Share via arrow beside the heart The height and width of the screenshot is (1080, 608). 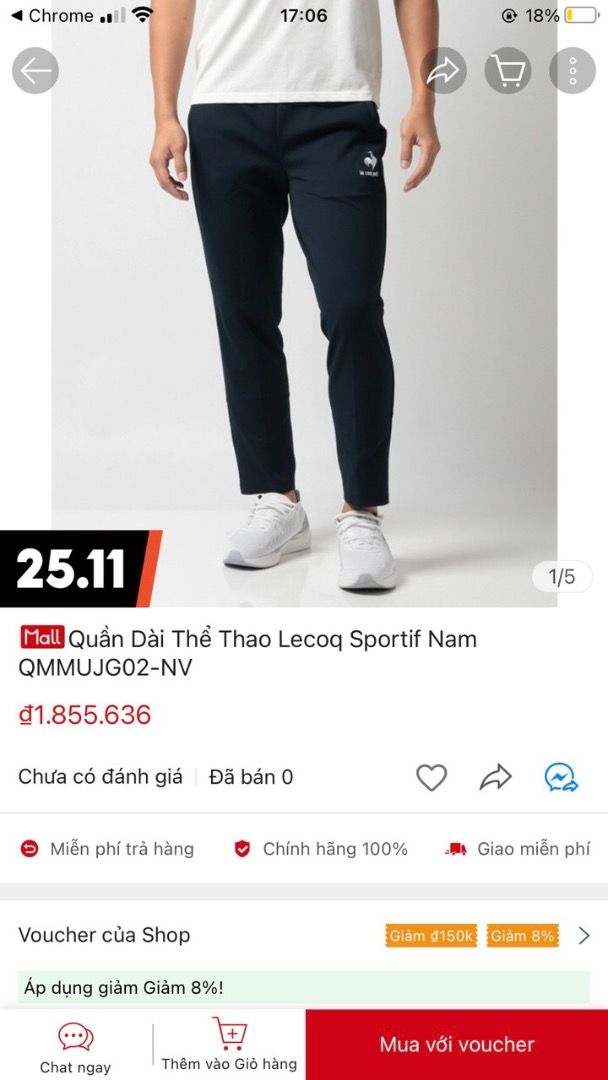(x=495, y=777)
